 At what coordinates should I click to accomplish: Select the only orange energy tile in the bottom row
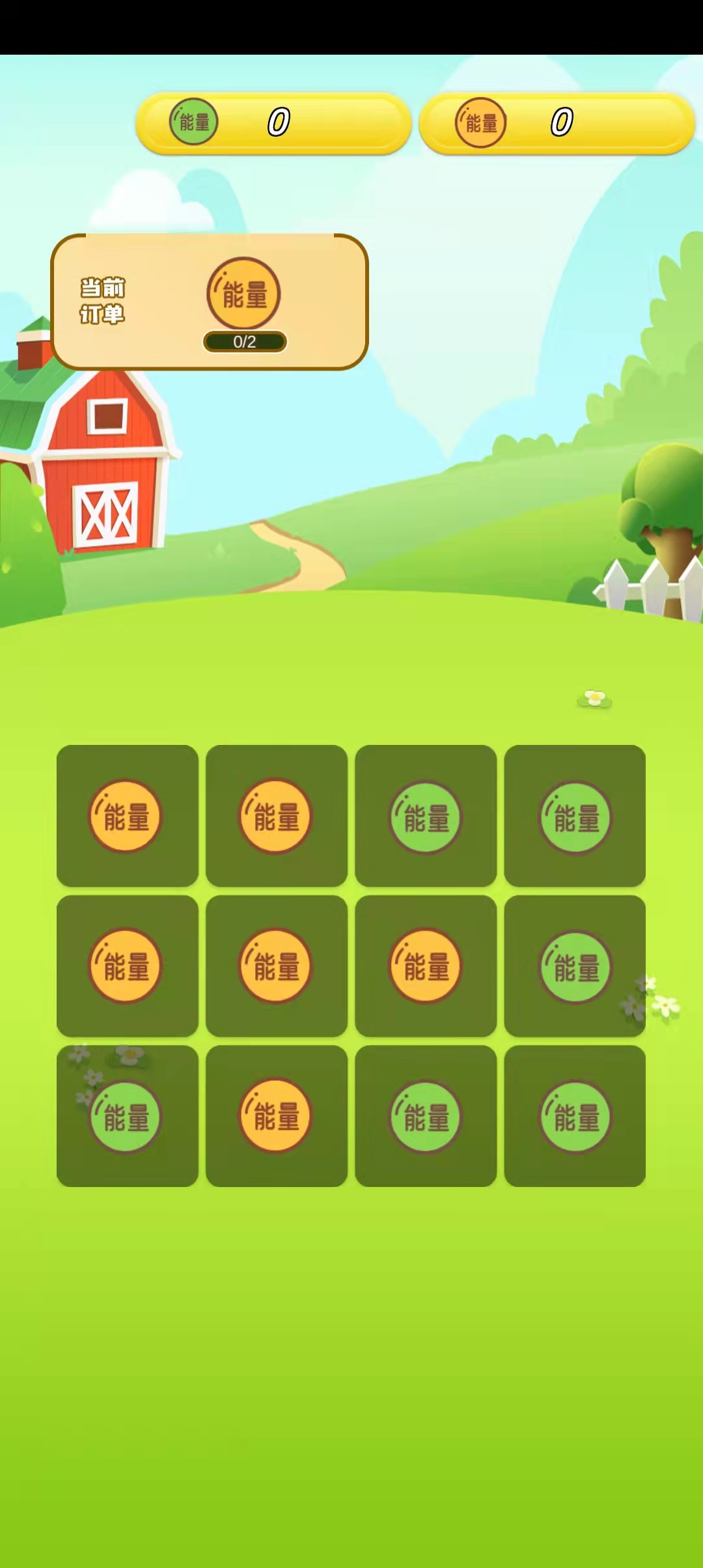[276, 1116]
